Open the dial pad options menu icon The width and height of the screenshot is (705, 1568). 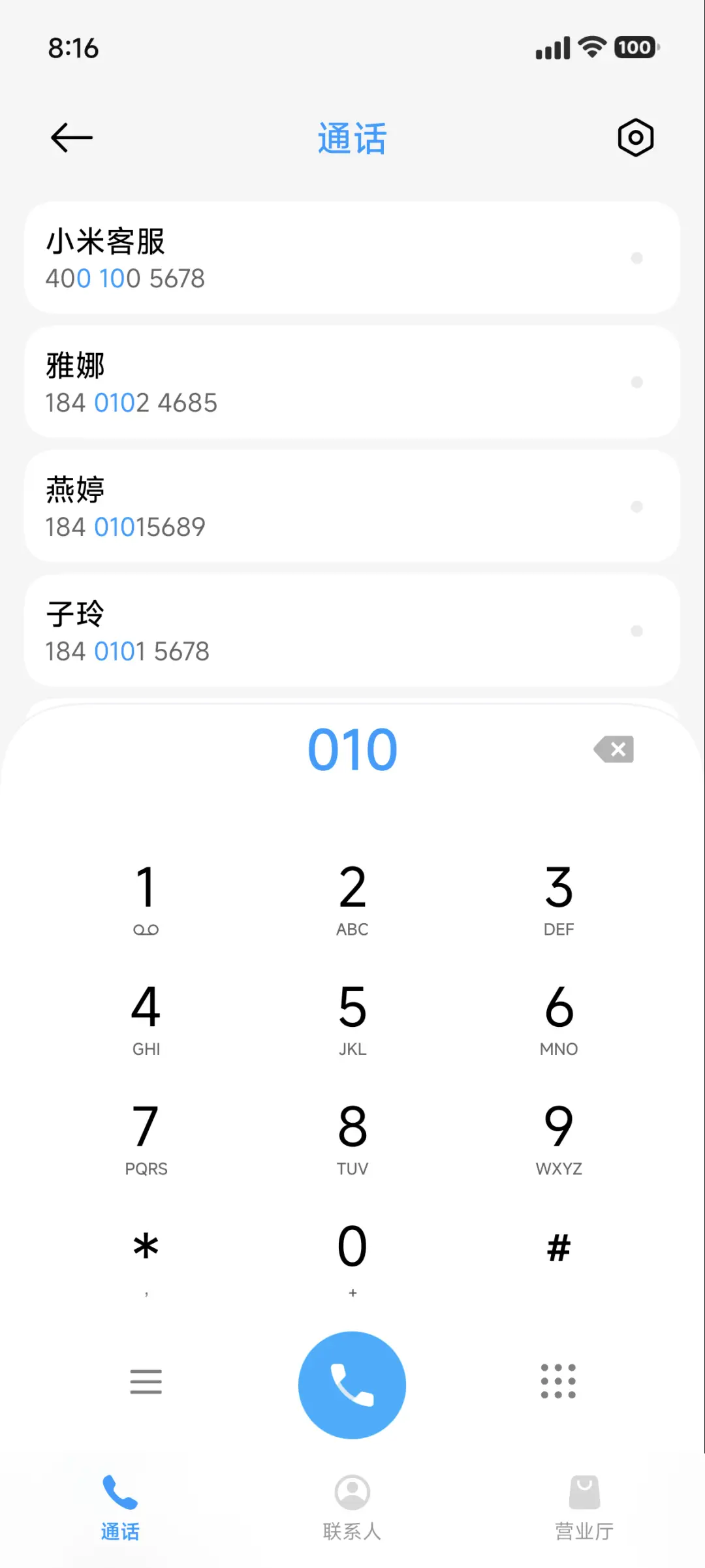coord(146,1383)
